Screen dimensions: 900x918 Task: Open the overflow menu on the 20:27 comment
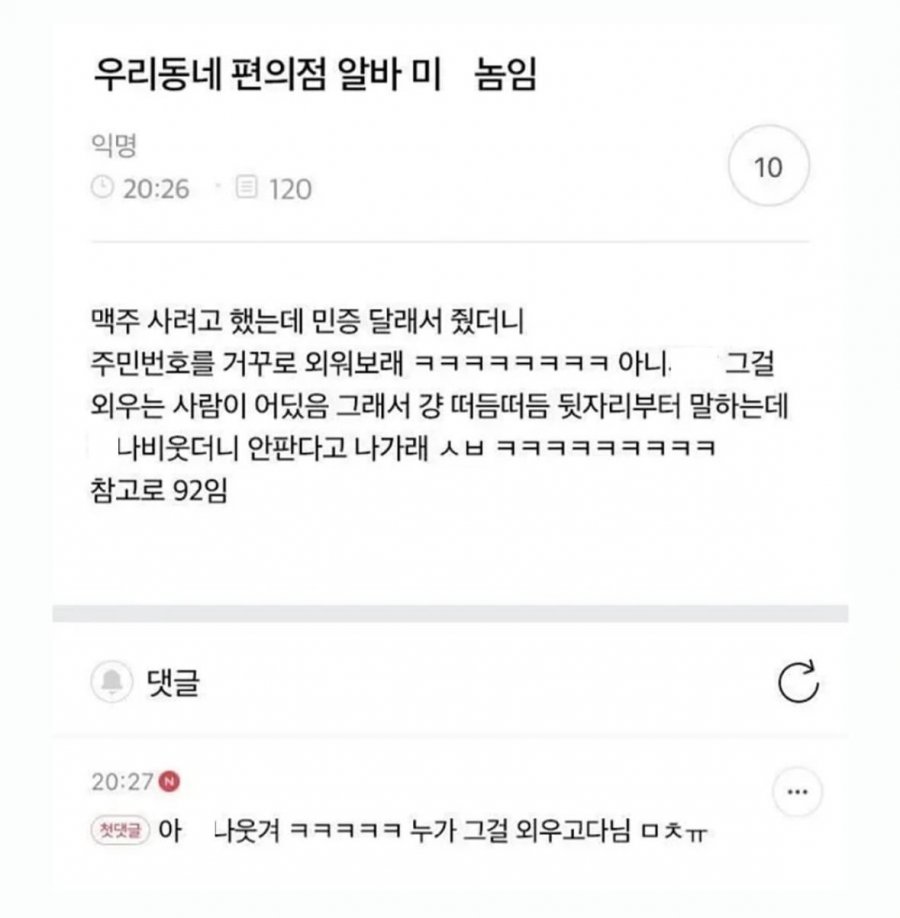(797, 792)
